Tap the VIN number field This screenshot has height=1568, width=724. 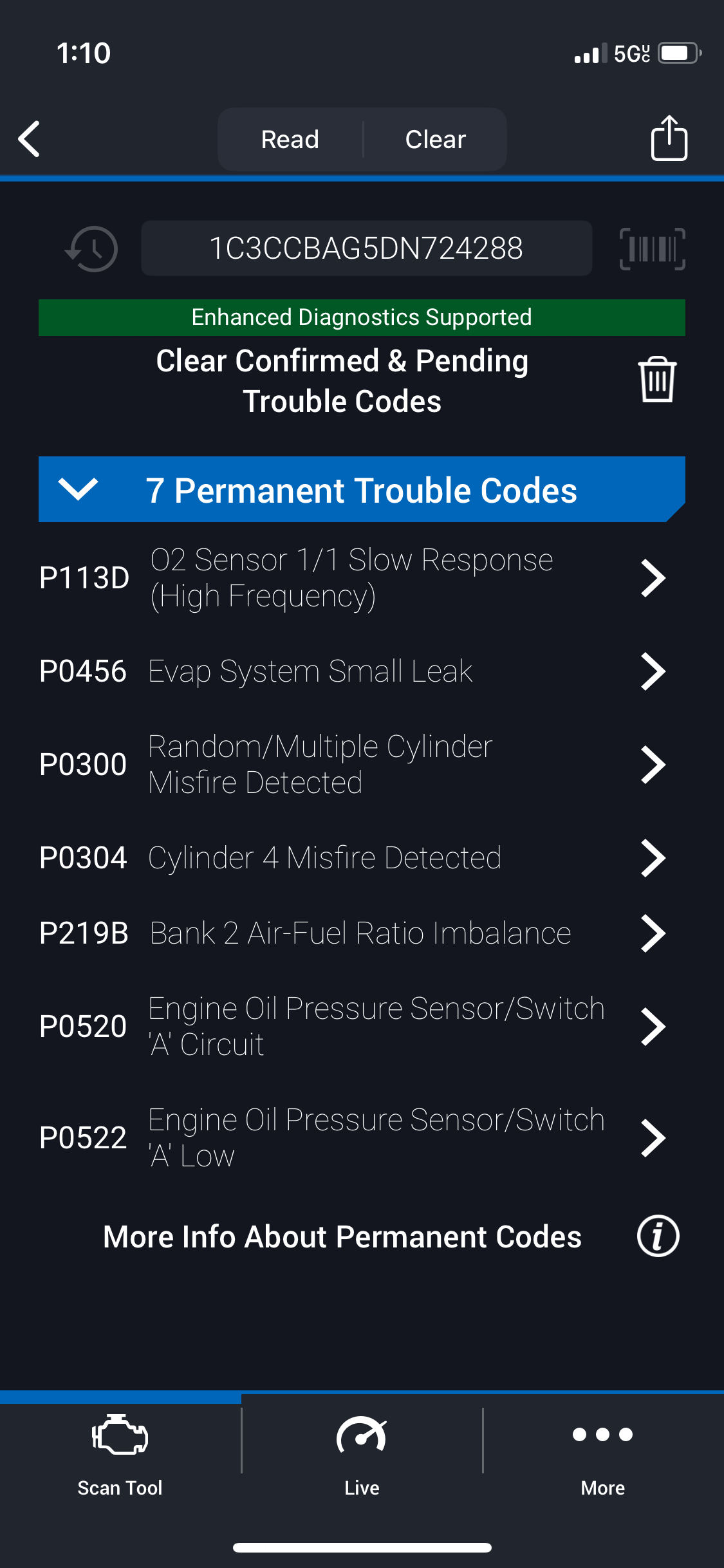(366, 248)
